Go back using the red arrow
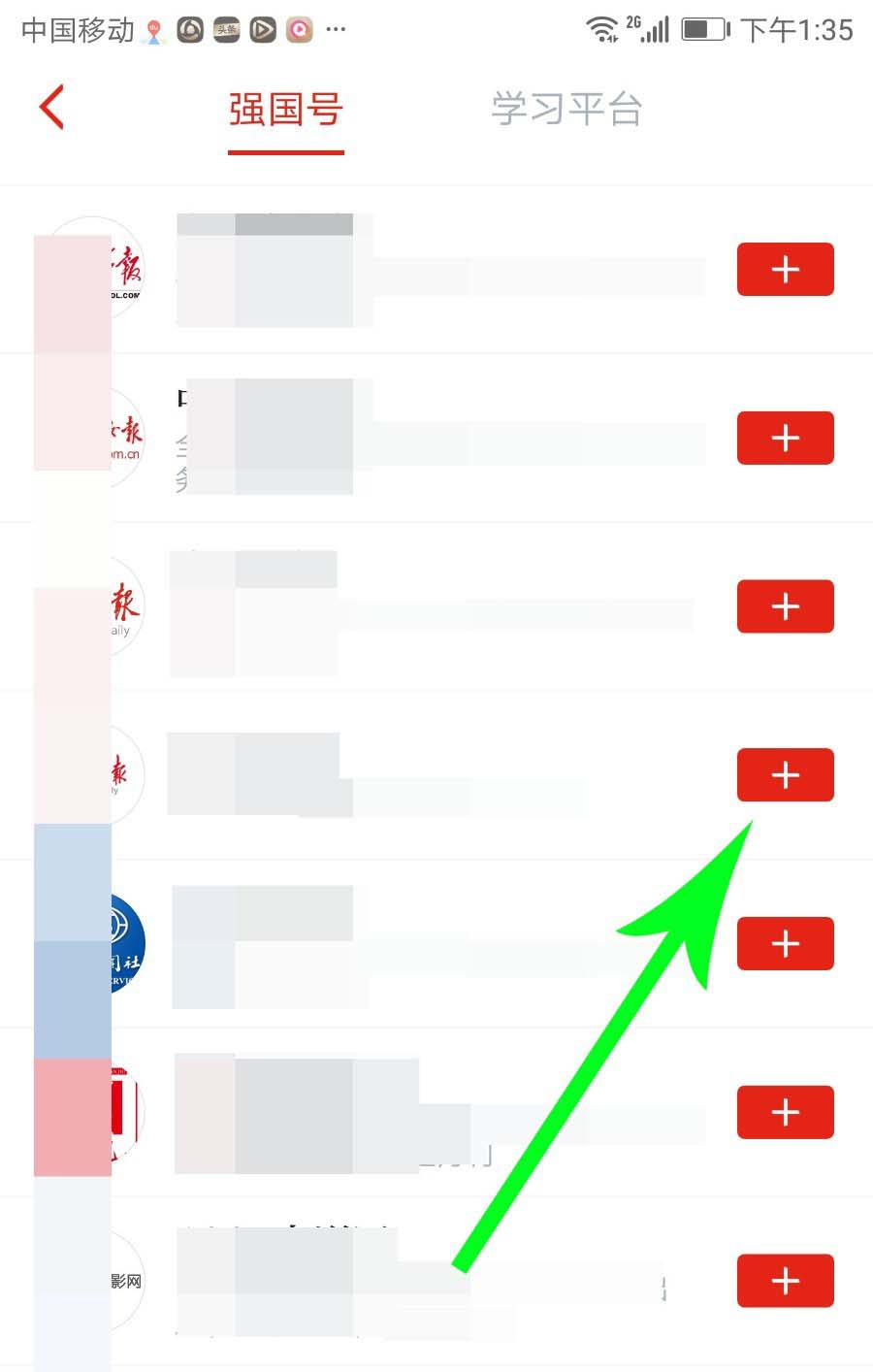 tap(52, 107)
